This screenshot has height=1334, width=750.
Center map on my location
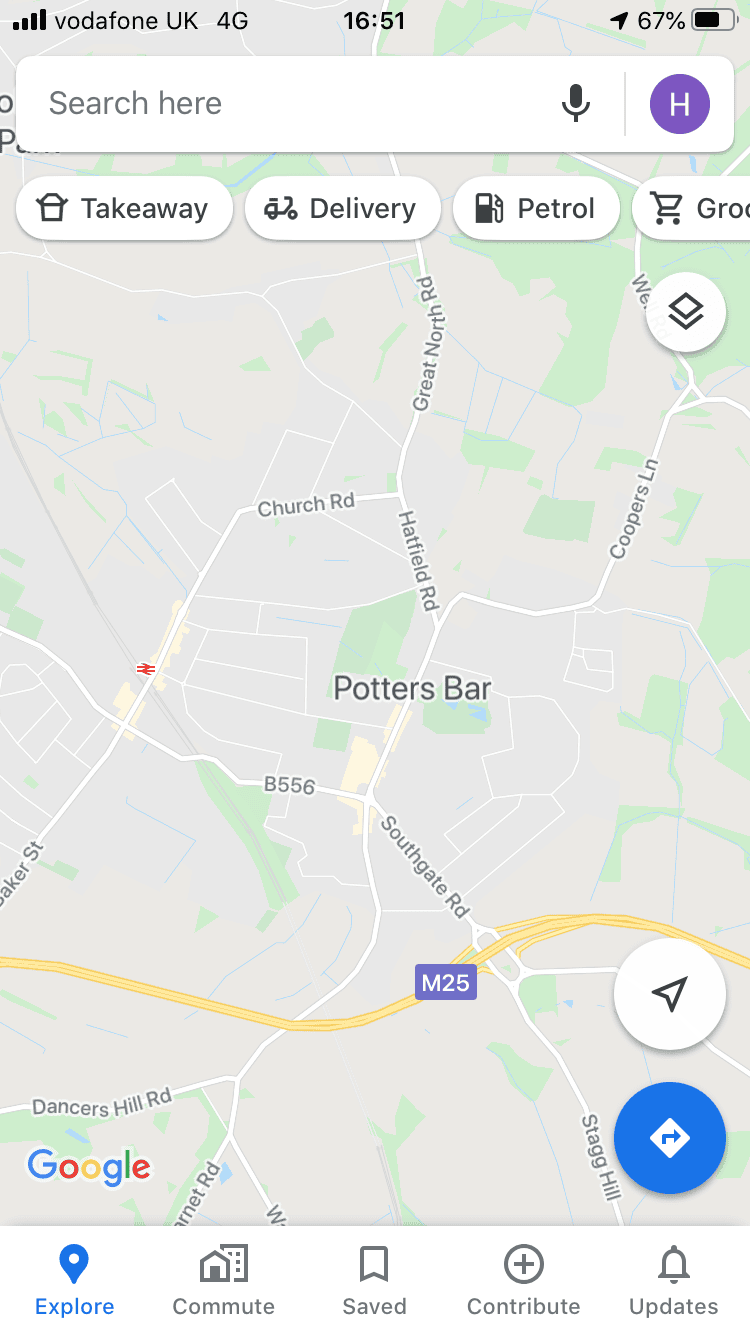click(x=670, y=994)
